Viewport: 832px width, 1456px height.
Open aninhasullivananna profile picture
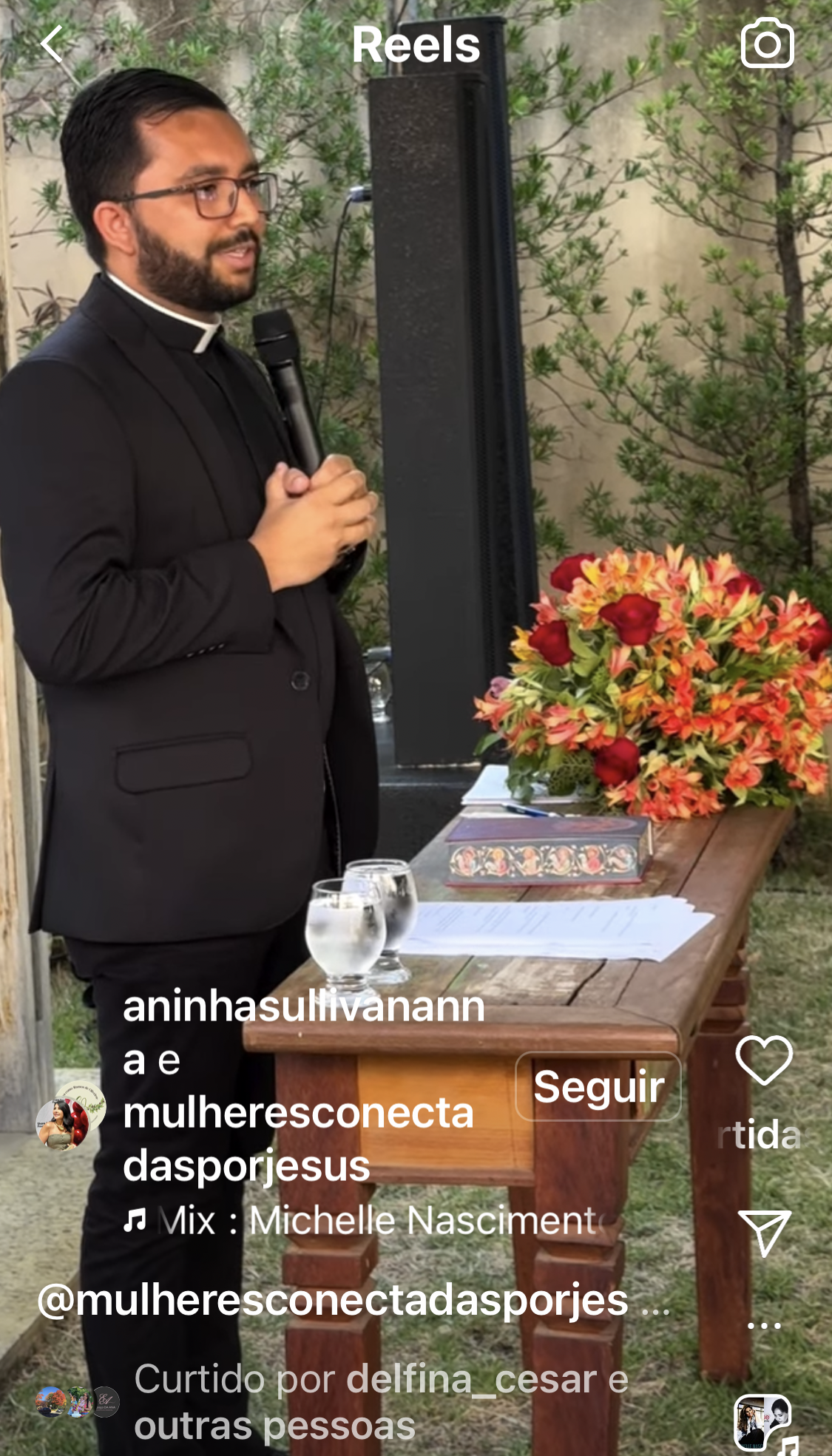[x=70, y=1116]
